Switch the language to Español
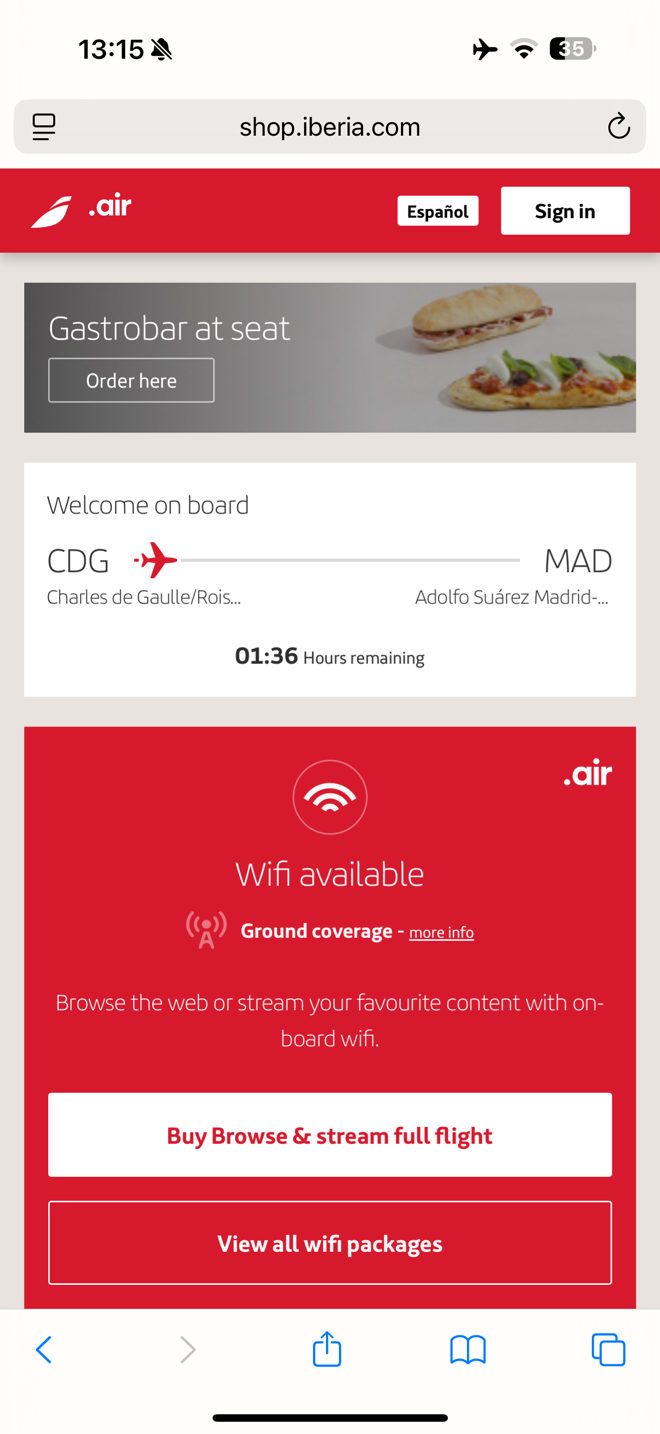The width and height of the screenshot is (660, 1434). (x=438, y=211)
